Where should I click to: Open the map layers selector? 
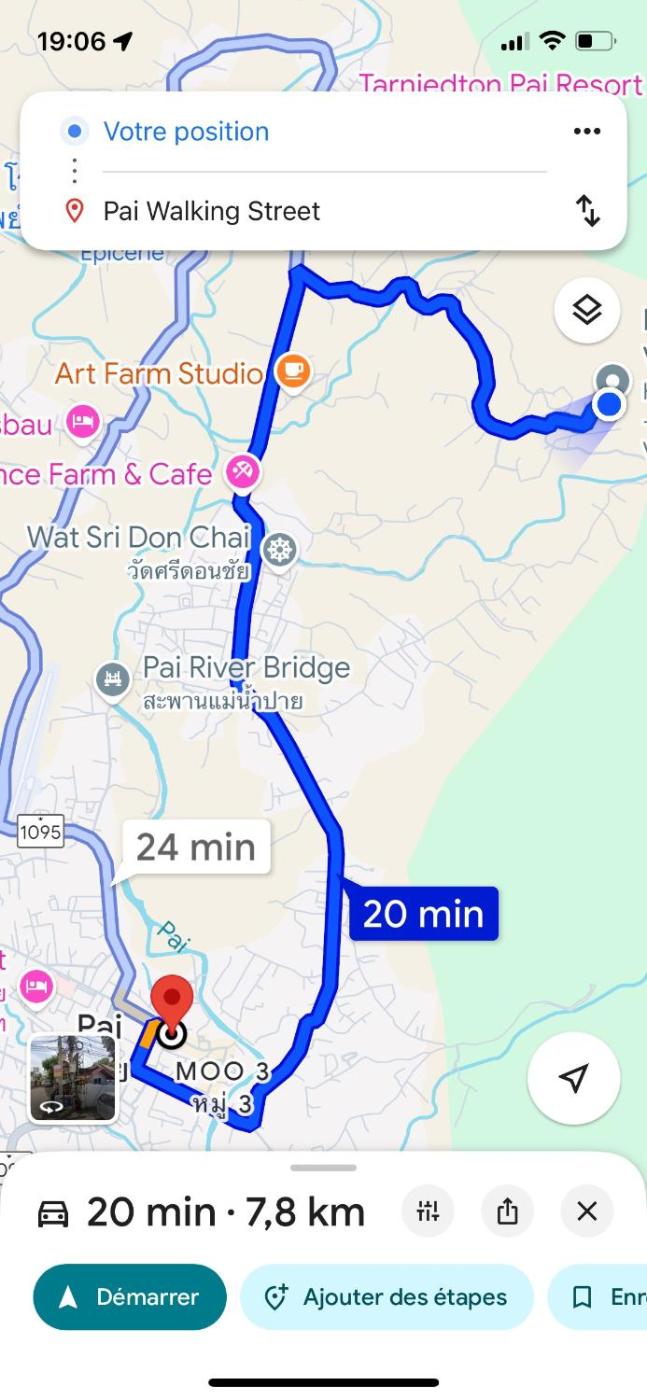[587, 311]
